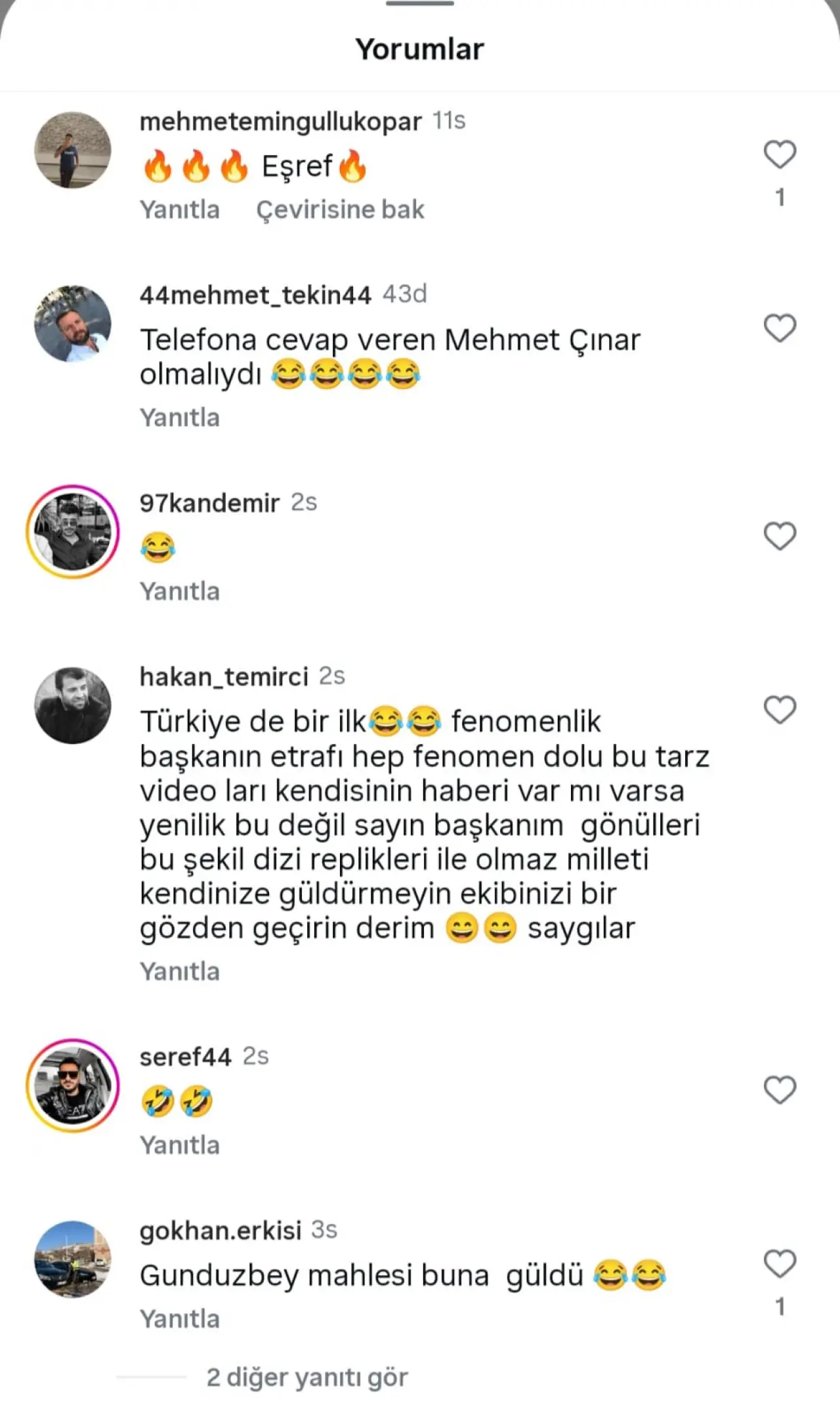Reply to seref44's comment
Viewport: 840px width, 1417px height.
point(179,1146)
